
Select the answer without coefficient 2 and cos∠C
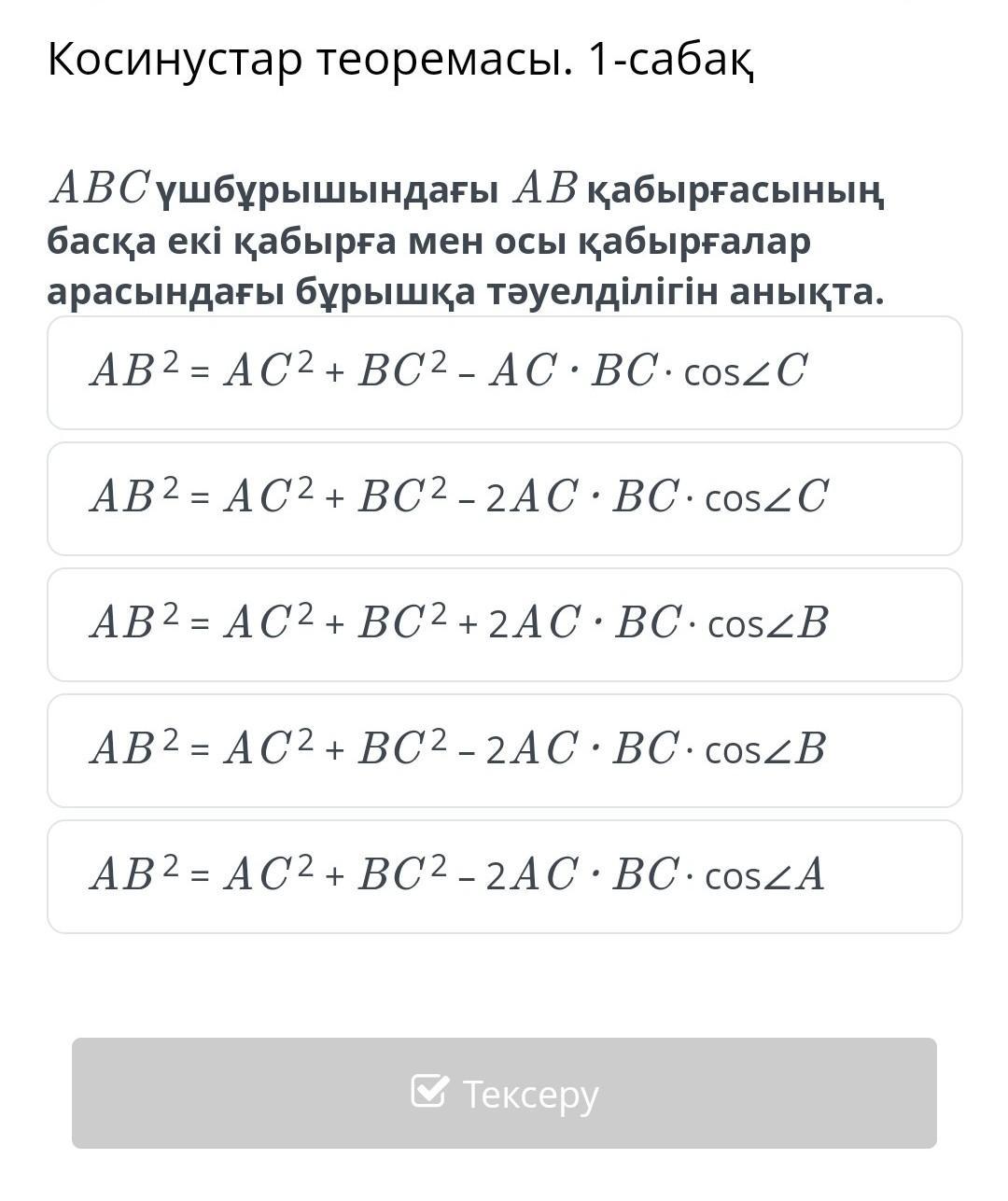coord(504,372)
